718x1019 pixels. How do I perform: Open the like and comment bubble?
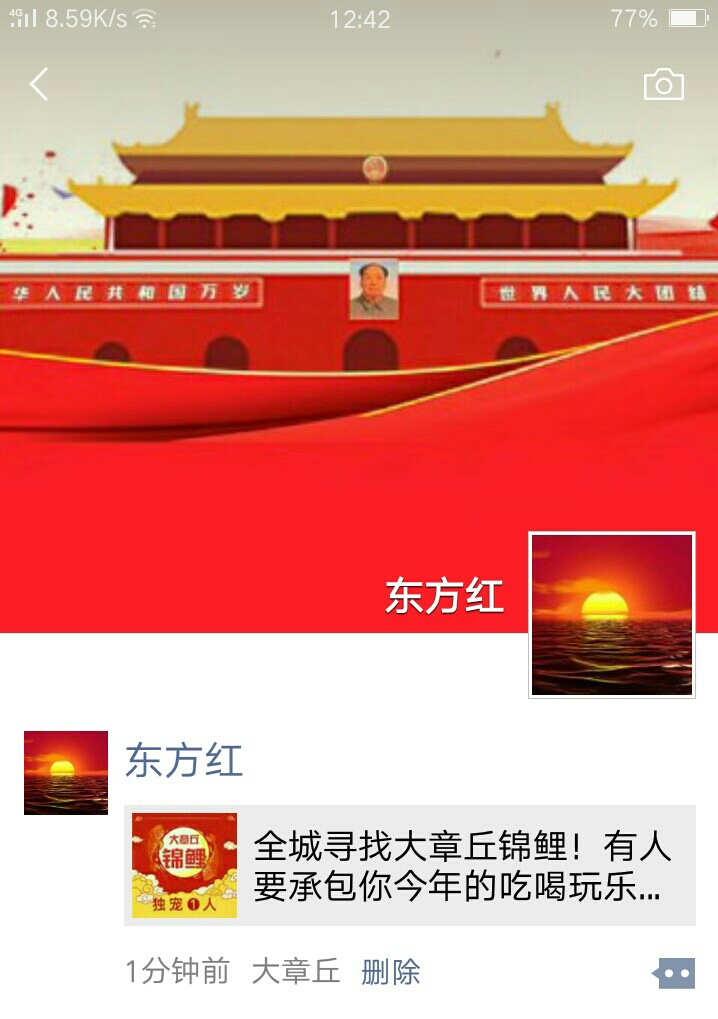click(674, 972)
